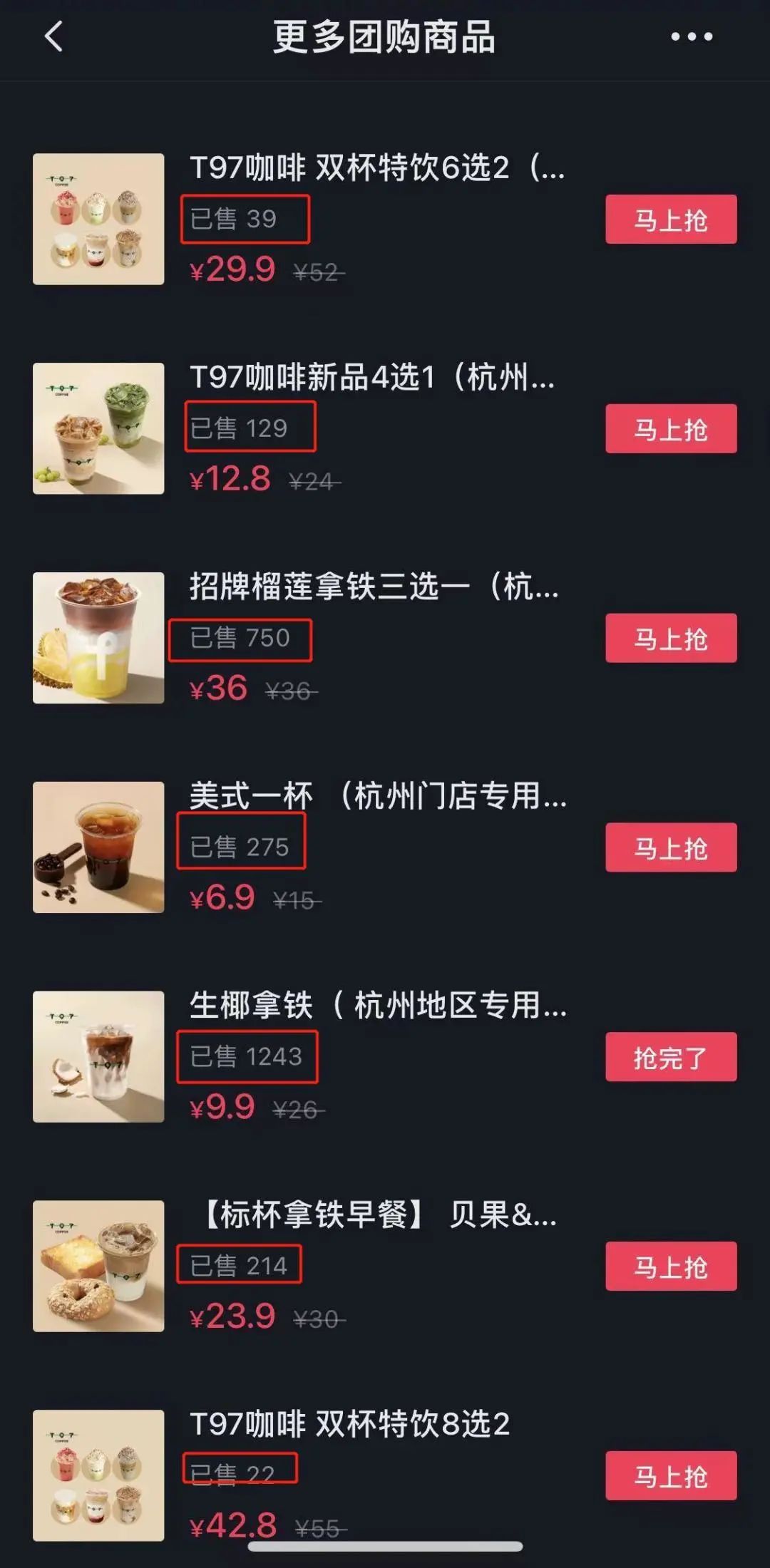The width and height of the screenshot is (770, 1568).
Task: Tap 马上抢 on the ¥6.9 美式一杯 deal
Action: pyautogui.click(x=670, y=848)
